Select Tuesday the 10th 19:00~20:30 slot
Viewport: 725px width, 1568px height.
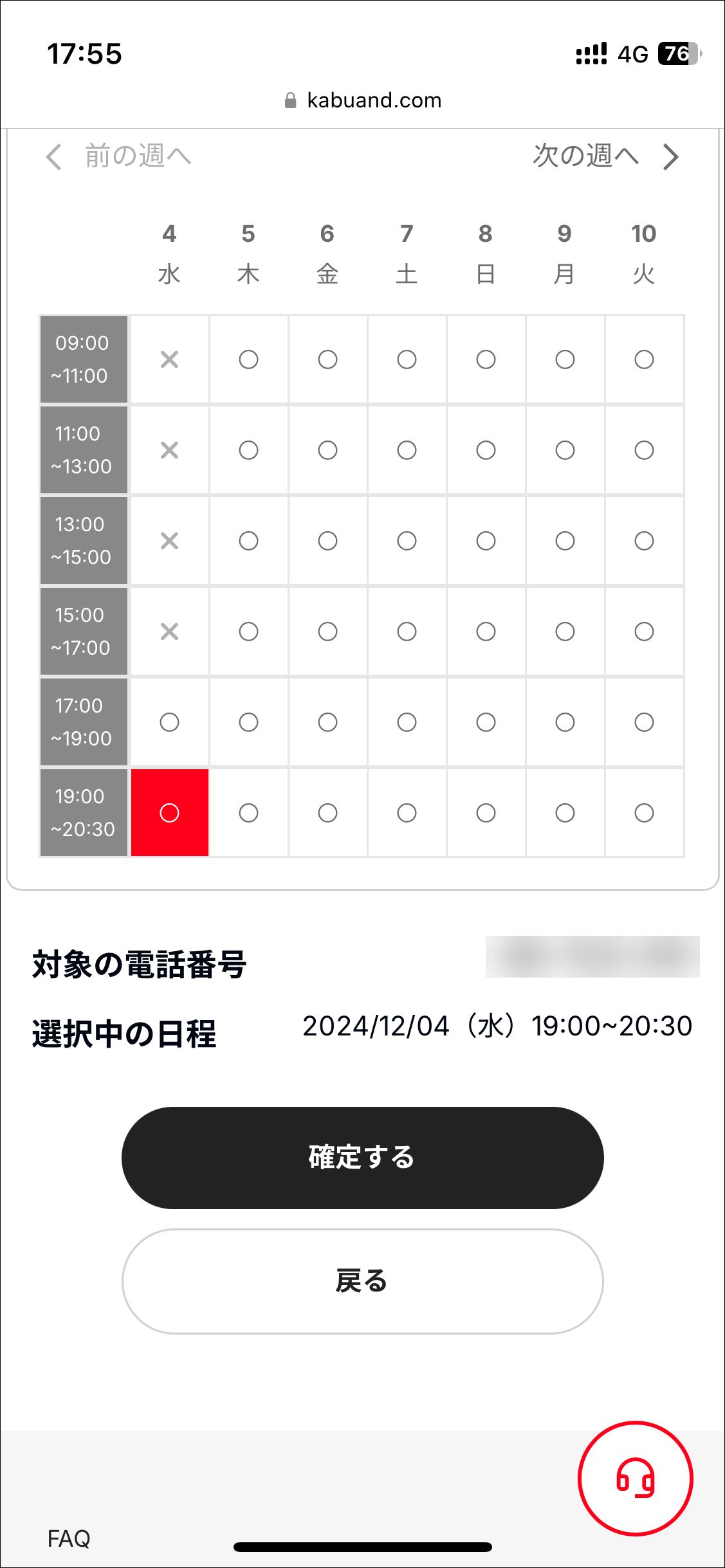645,813
